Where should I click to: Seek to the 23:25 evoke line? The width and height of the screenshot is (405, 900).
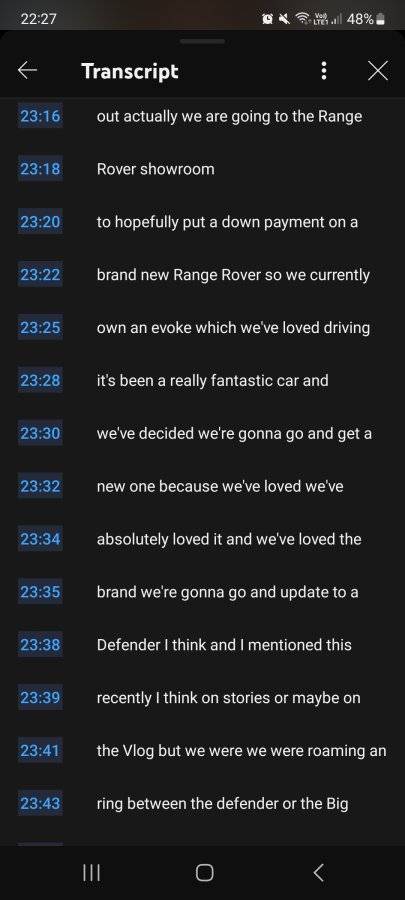(202, 328)
